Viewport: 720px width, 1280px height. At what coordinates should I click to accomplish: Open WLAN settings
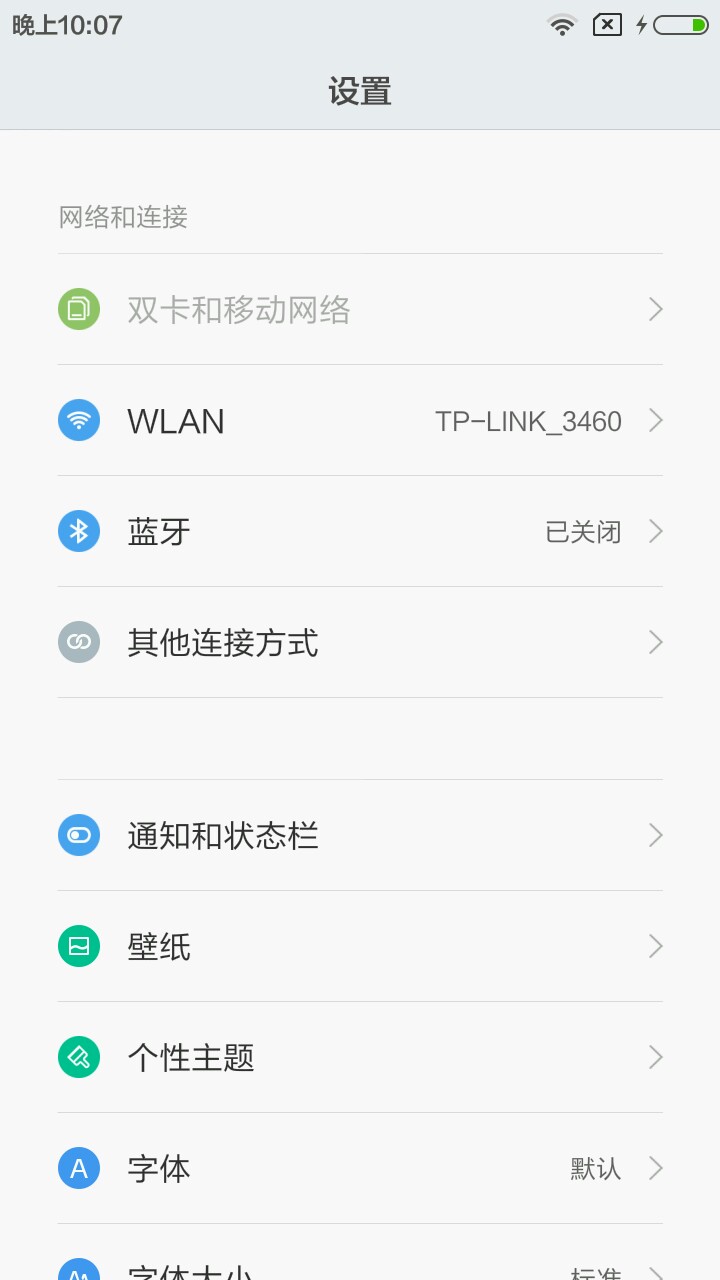coord(360,420)
